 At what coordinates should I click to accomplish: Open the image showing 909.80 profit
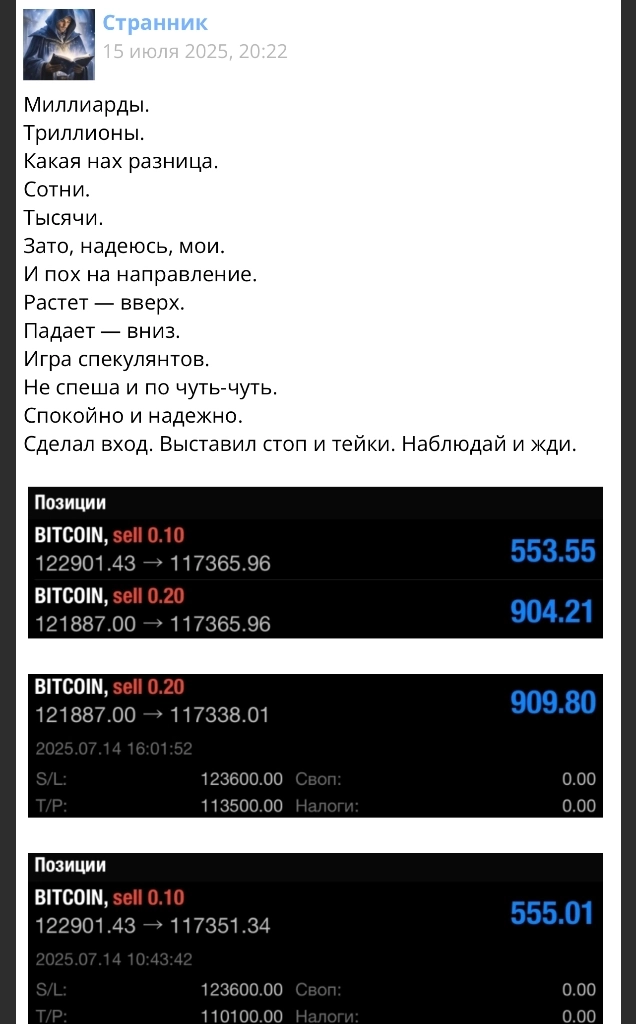point(315,745)
